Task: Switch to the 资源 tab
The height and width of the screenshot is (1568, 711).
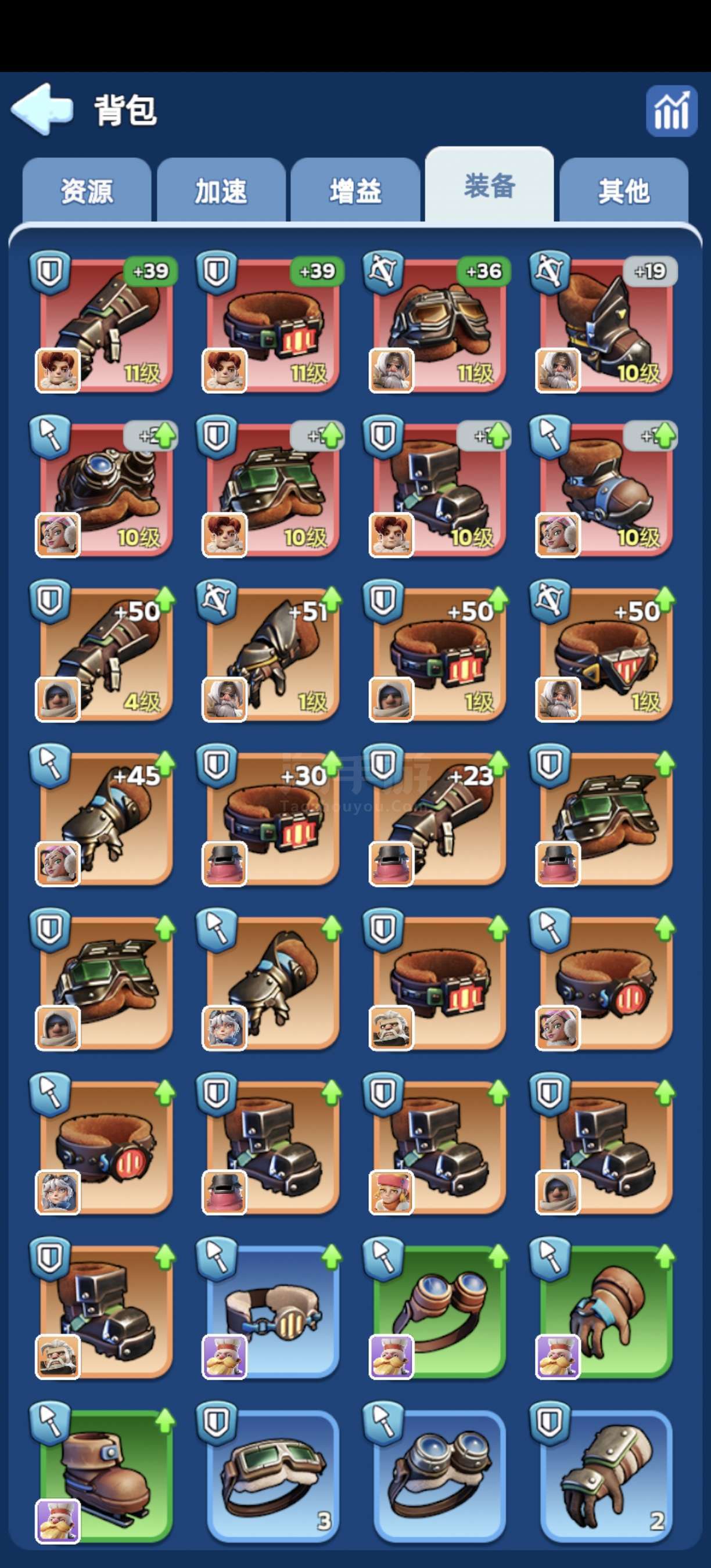Action: tap(87, 191)
